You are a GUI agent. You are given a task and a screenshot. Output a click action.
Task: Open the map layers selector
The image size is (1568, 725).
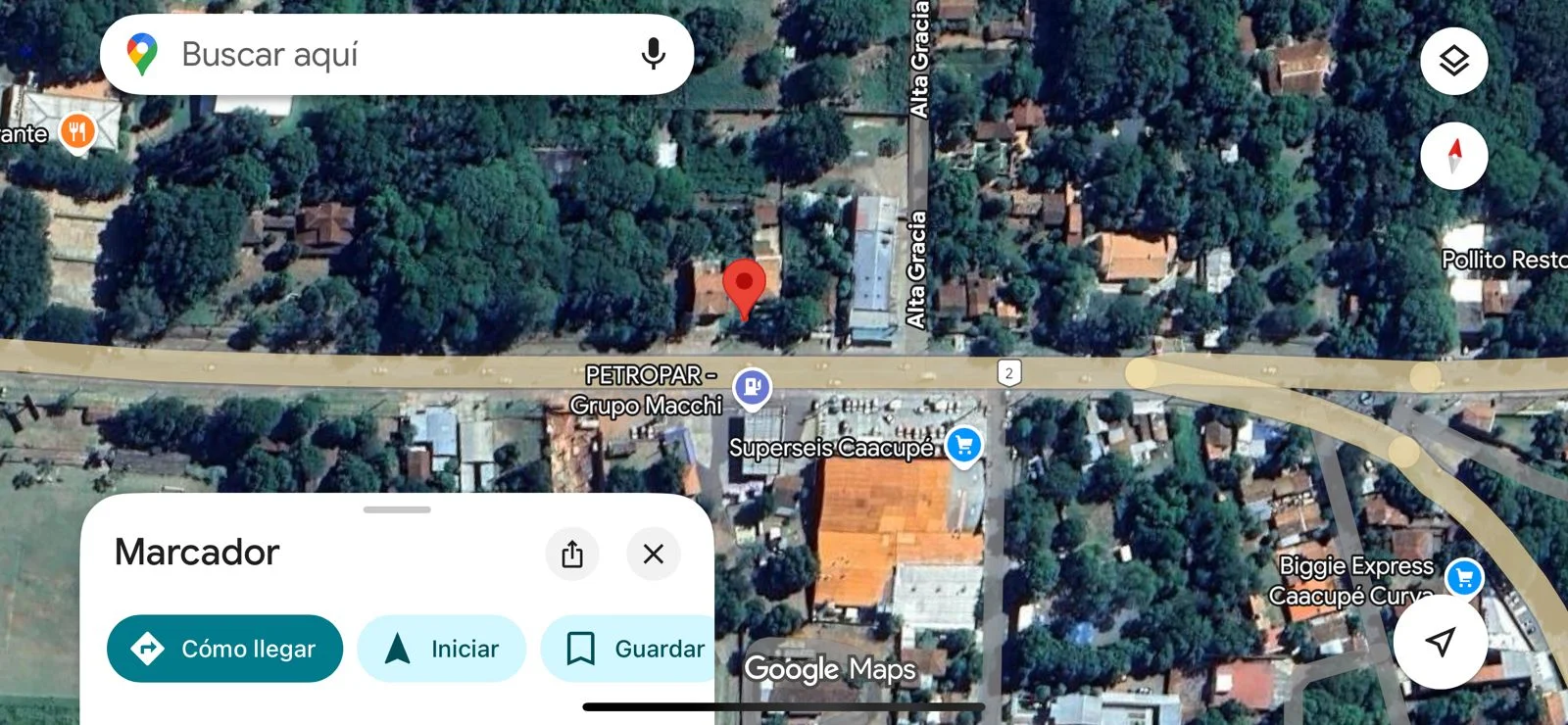click(x=1453, y=61)
